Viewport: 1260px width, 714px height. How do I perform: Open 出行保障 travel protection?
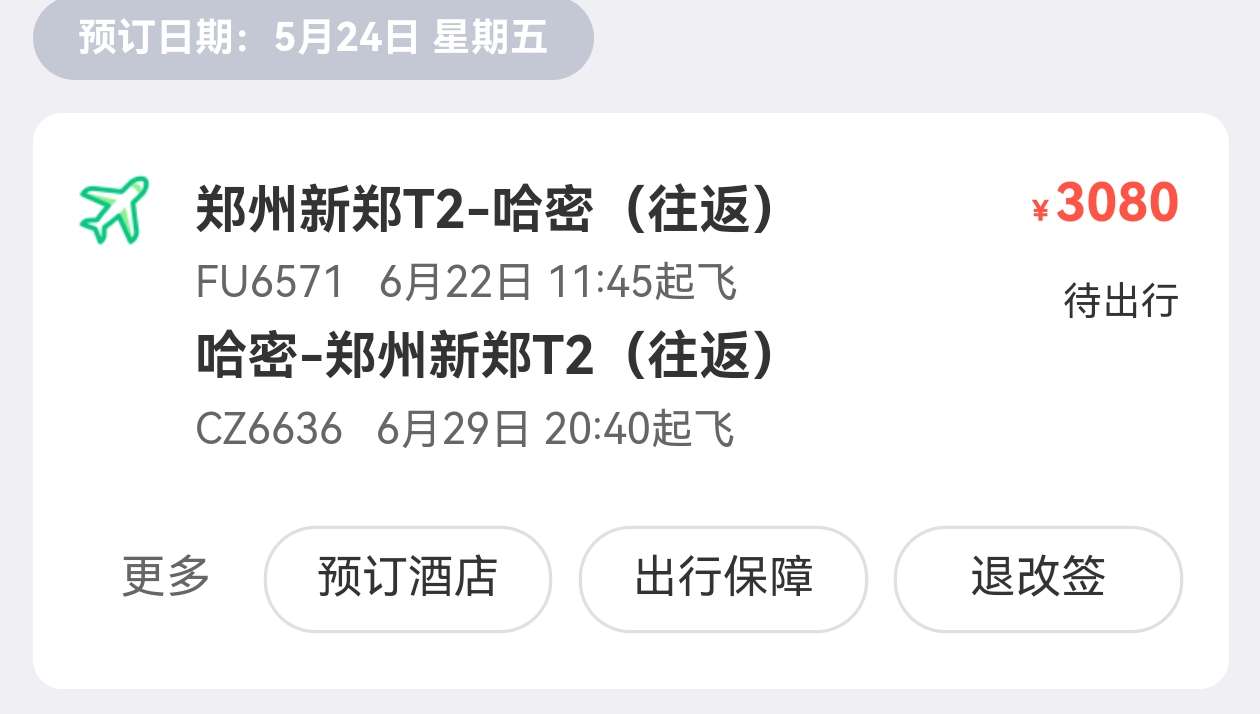723,579
